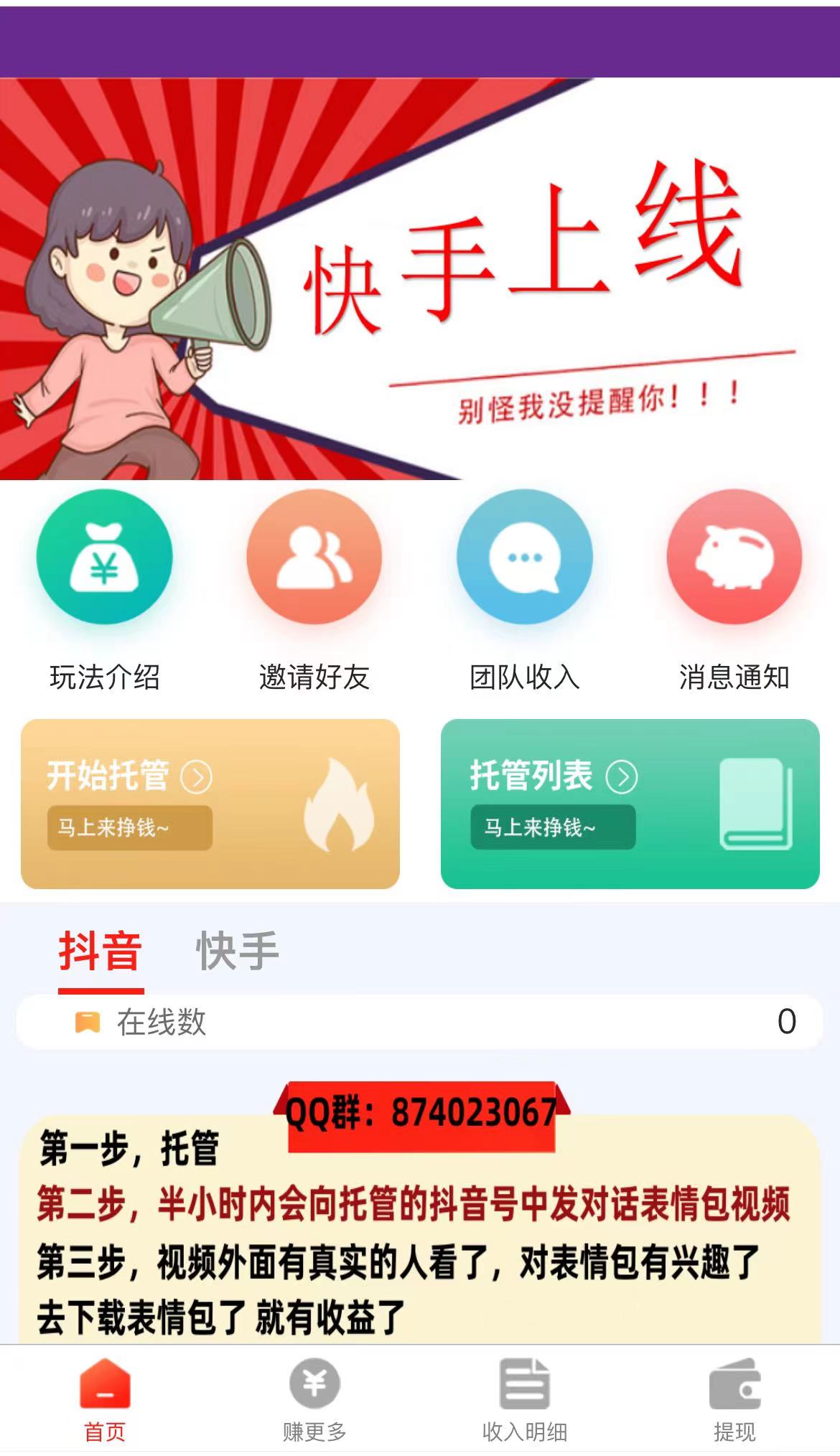840x1456 pixels.
Task: Tap the 开始托管 card
Action: click(x=210, y=804)
